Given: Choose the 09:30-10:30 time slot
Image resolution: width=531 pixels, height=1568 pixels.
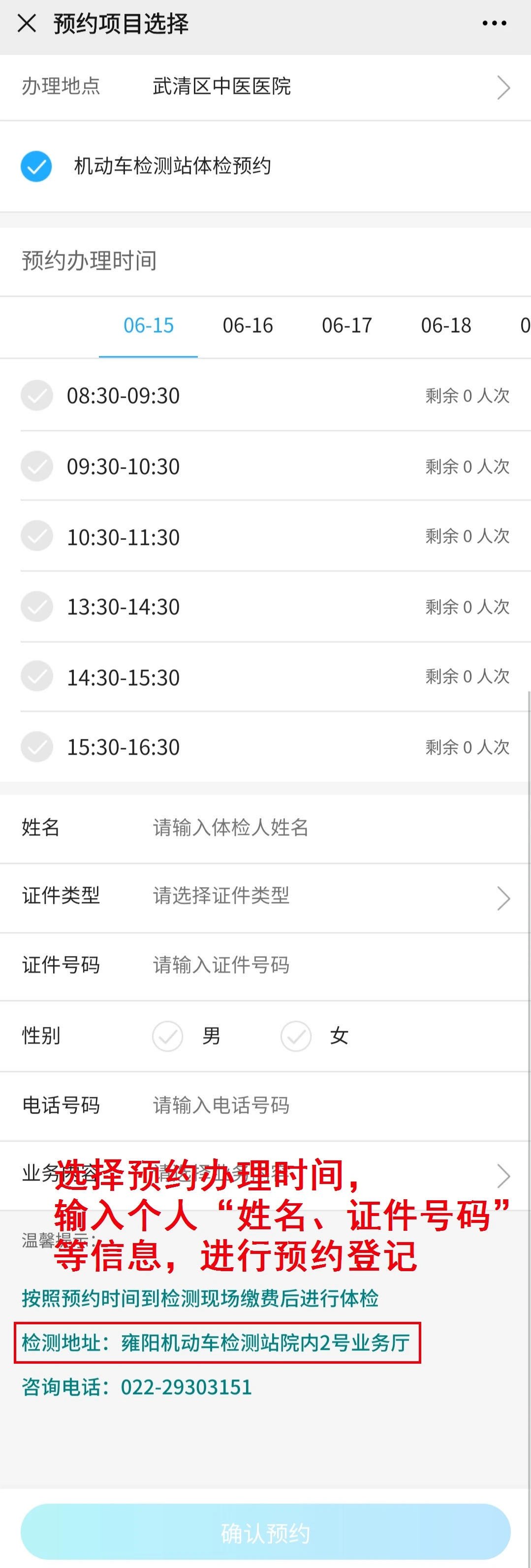Looking at the screenshot, I should [x=37, y=466].
